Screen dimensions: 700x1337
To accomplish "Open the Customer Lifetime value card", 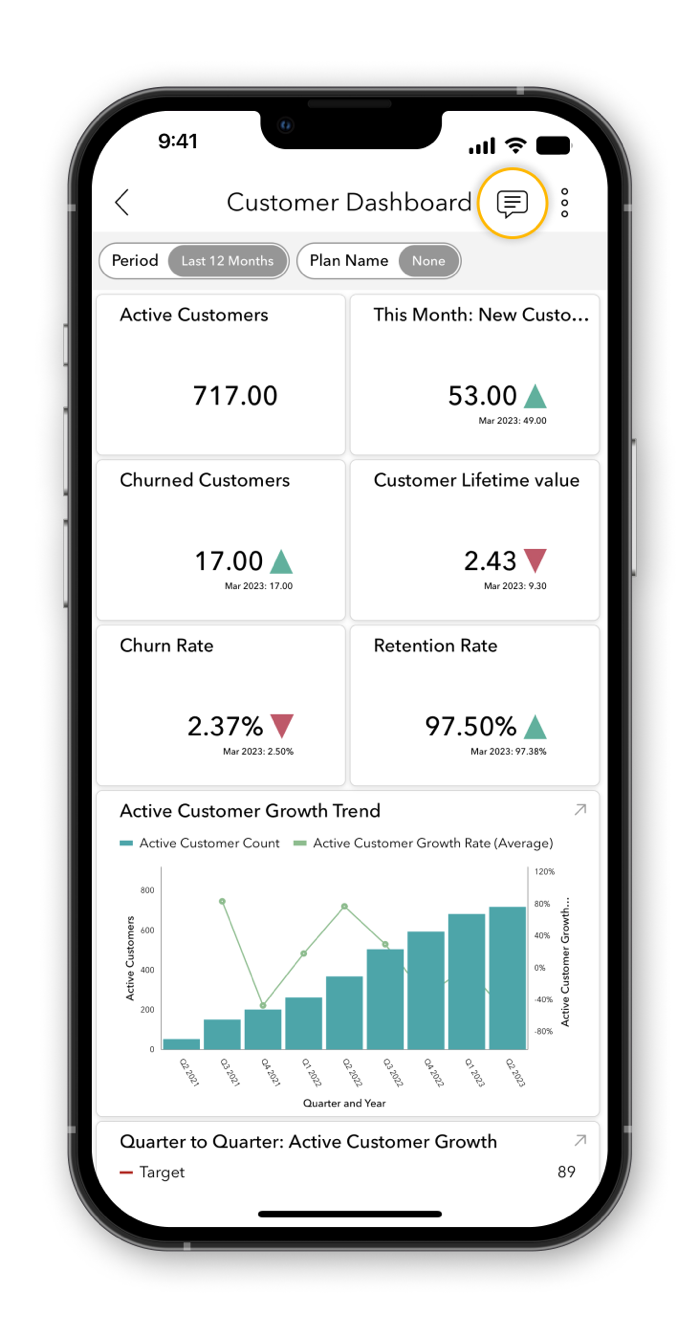I will tap(475, 540).
